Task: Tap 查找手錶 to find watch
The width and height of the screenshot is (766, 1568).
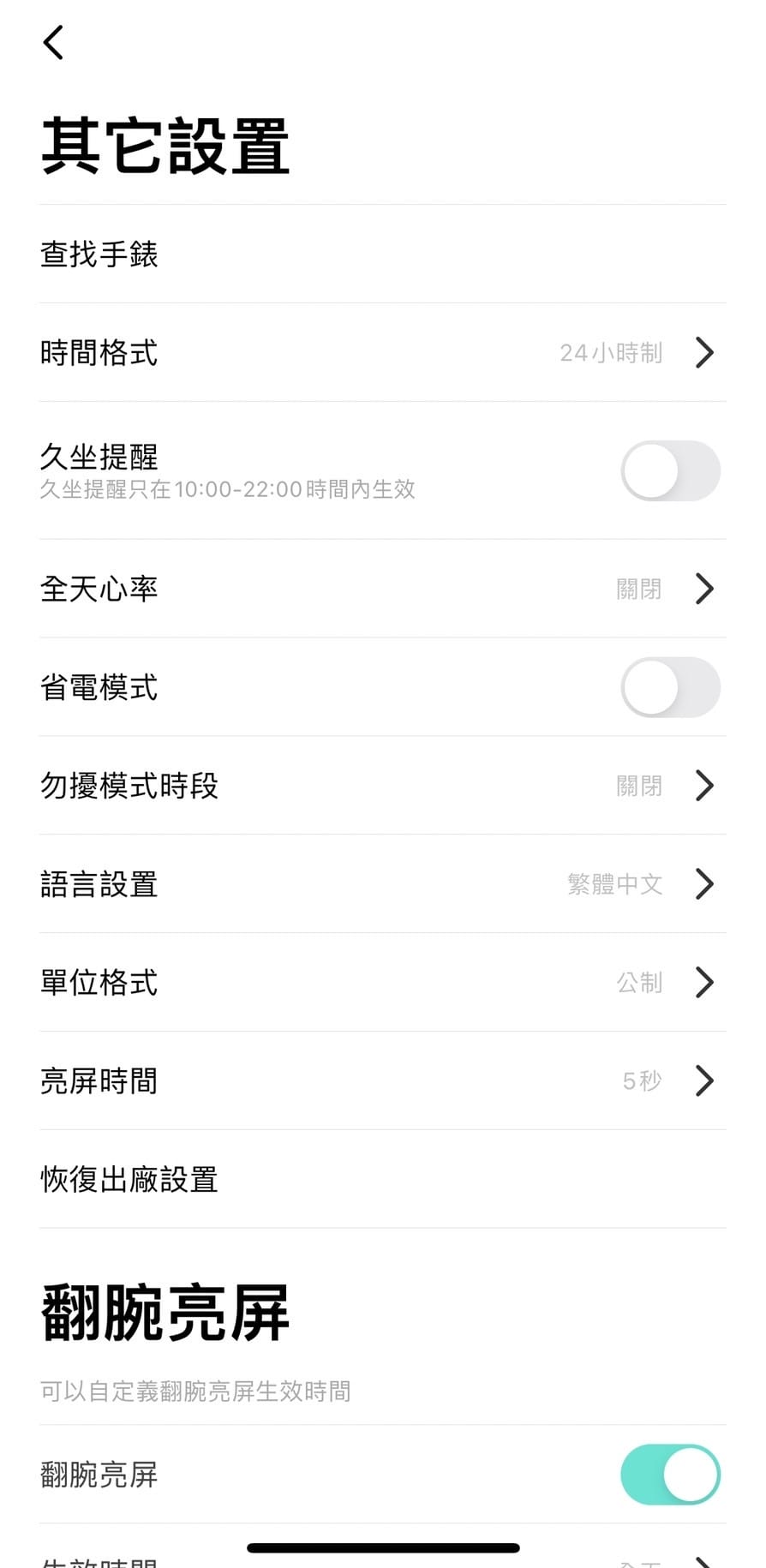Action: point(99,254)
